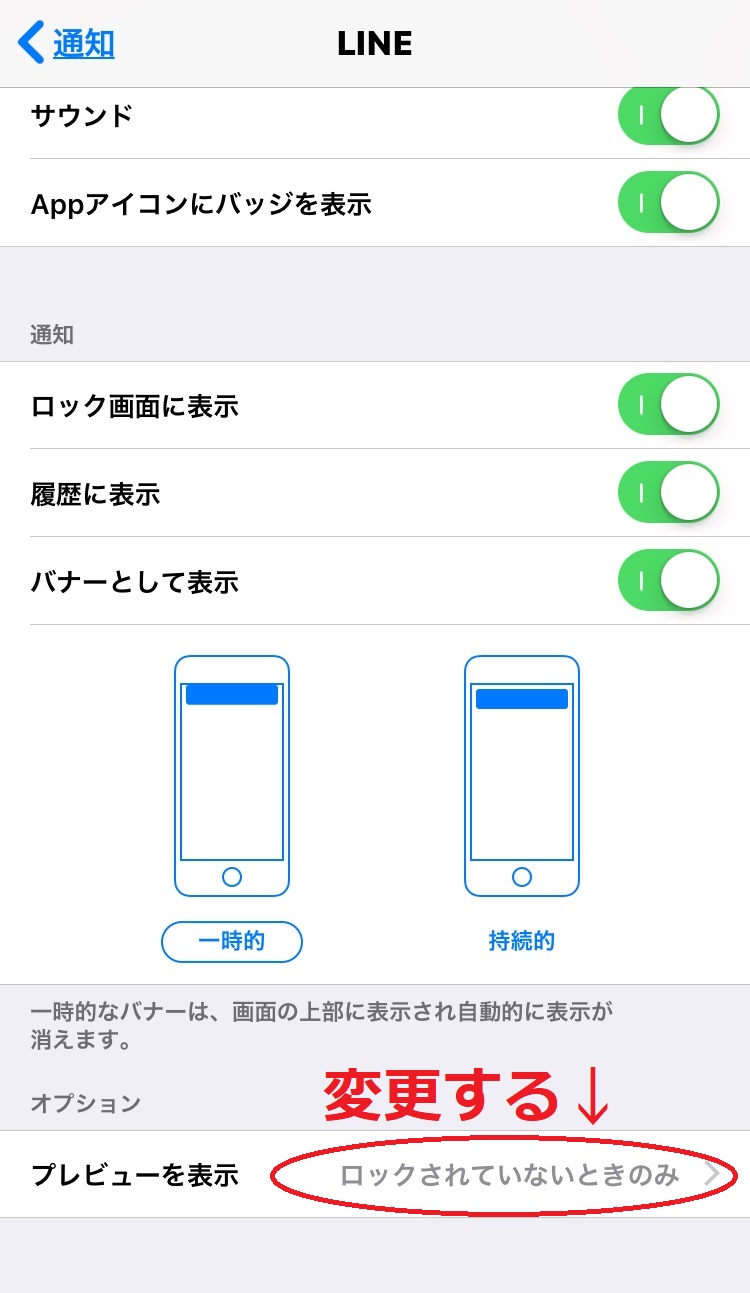Open プレビューを表示 option
This screenshot has width=750, height=1293.
(x=375, y=1174)
